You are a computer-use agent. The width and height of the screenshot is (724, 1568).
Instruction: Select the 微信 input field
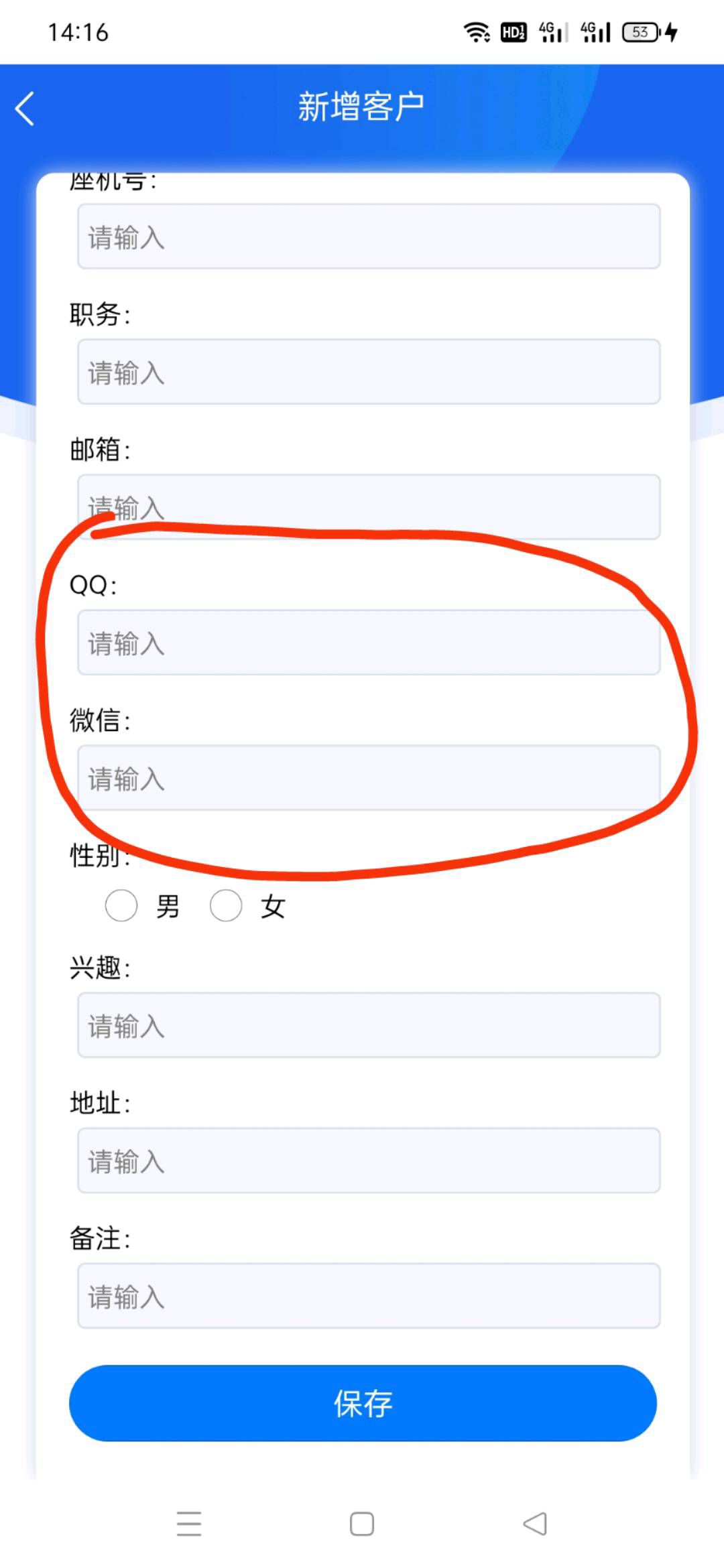point(369,778)
